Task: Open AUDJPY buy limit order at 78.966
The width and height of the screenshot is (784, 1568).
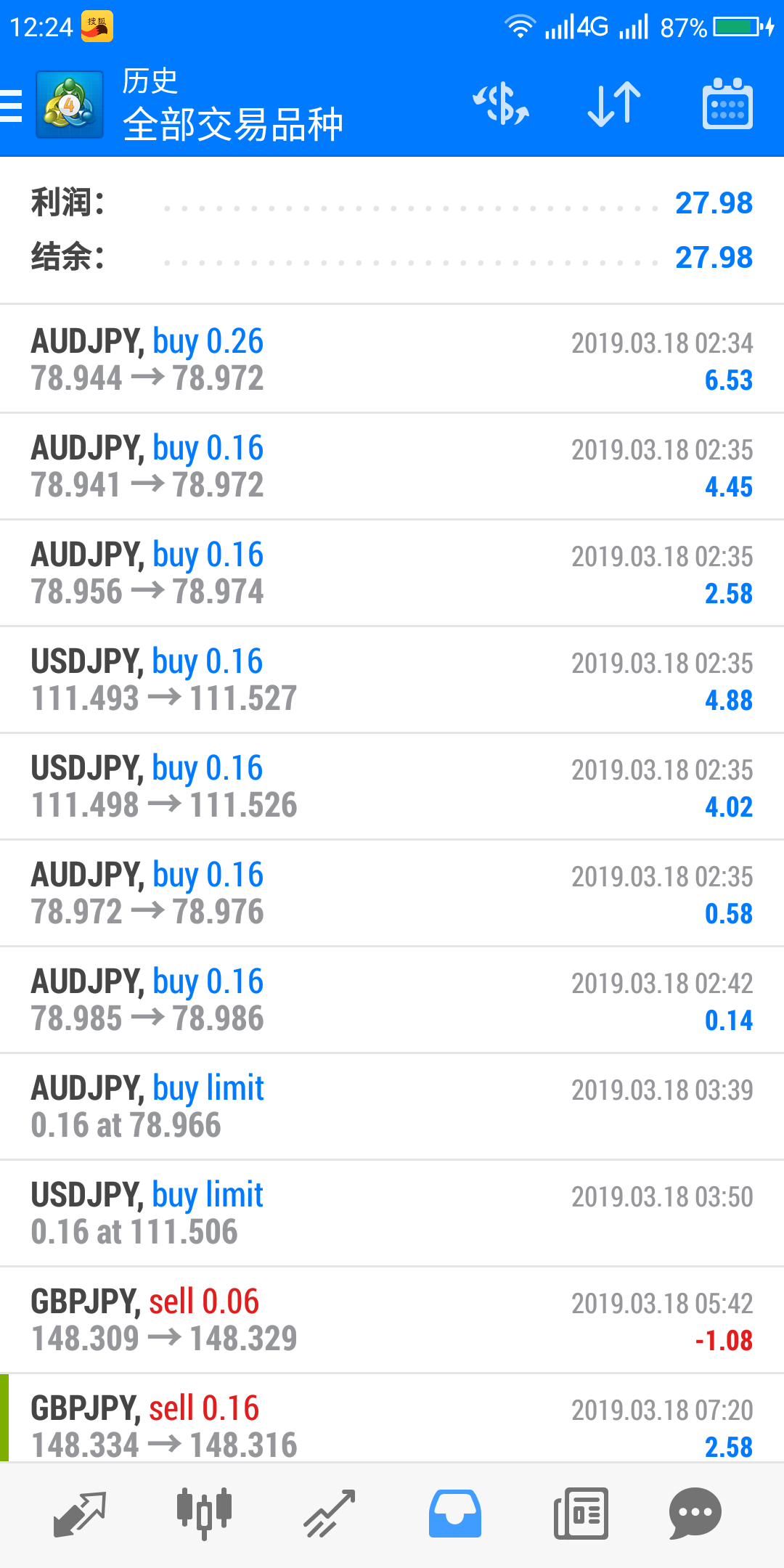Action: [x=392, y=1106]
